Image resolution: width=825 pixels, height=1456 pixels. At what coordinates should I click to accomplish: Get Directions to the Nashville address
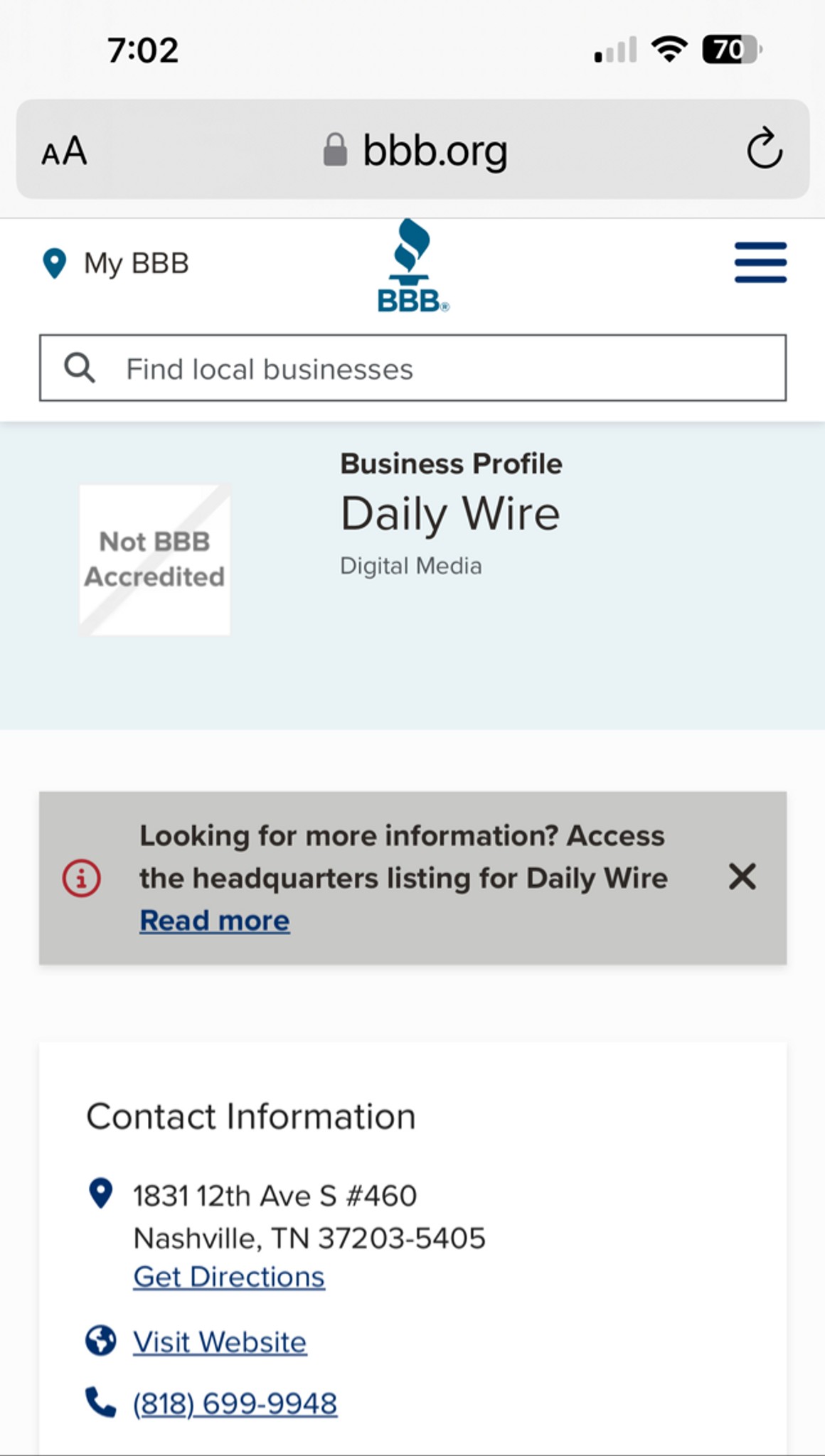tap(229, 1277)
